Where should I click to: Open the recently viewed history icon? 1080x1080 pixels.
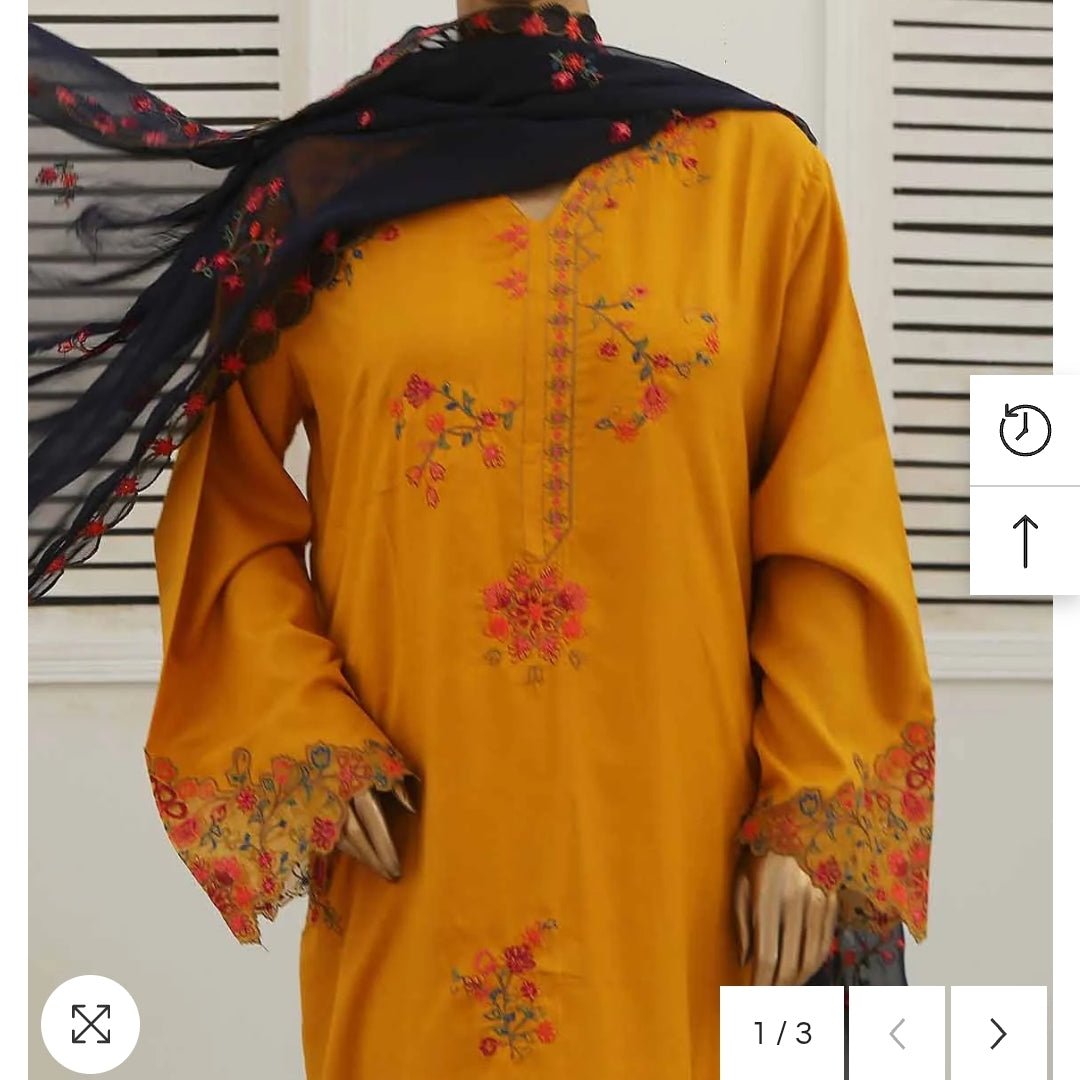(1025, 431)
